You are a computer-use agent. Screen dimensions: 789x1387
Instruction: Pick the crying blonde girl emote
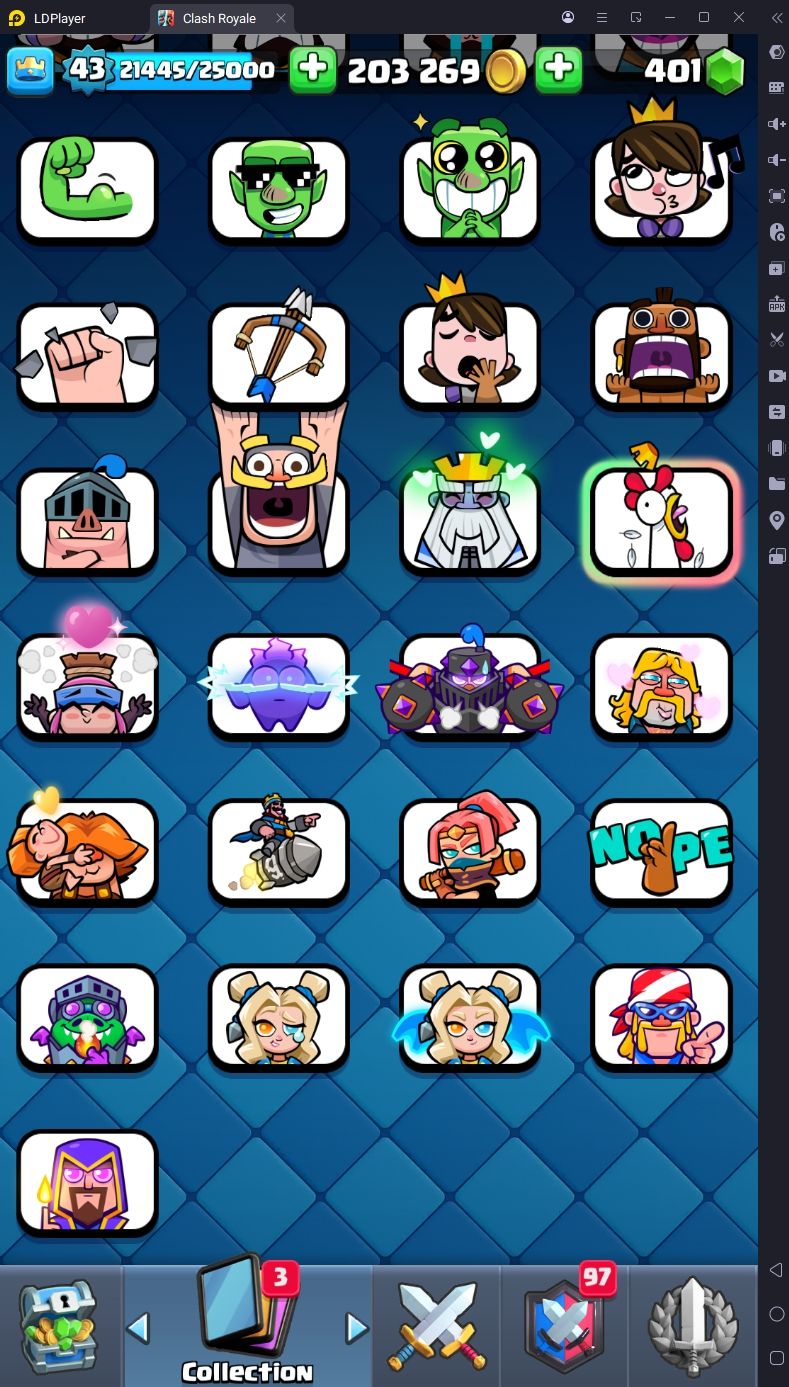(279, 1016)
